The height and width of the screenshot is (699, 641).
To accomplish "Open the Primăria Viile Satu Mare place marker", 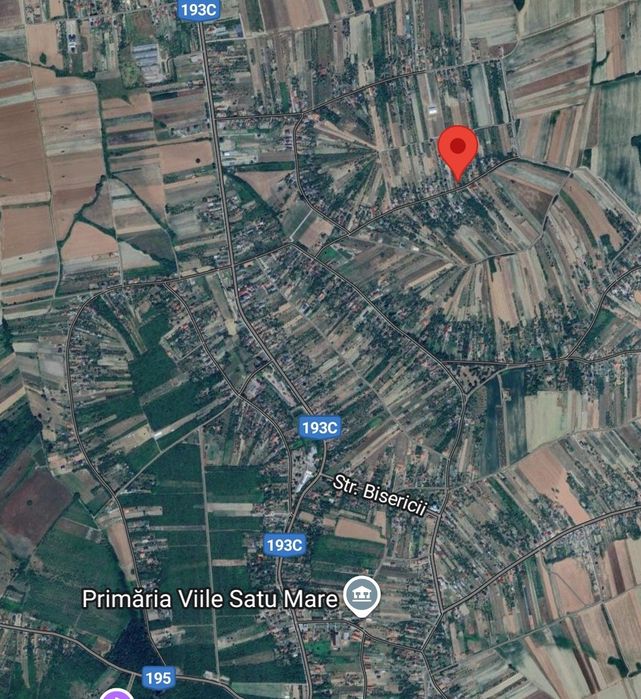I will click(356, 596).
